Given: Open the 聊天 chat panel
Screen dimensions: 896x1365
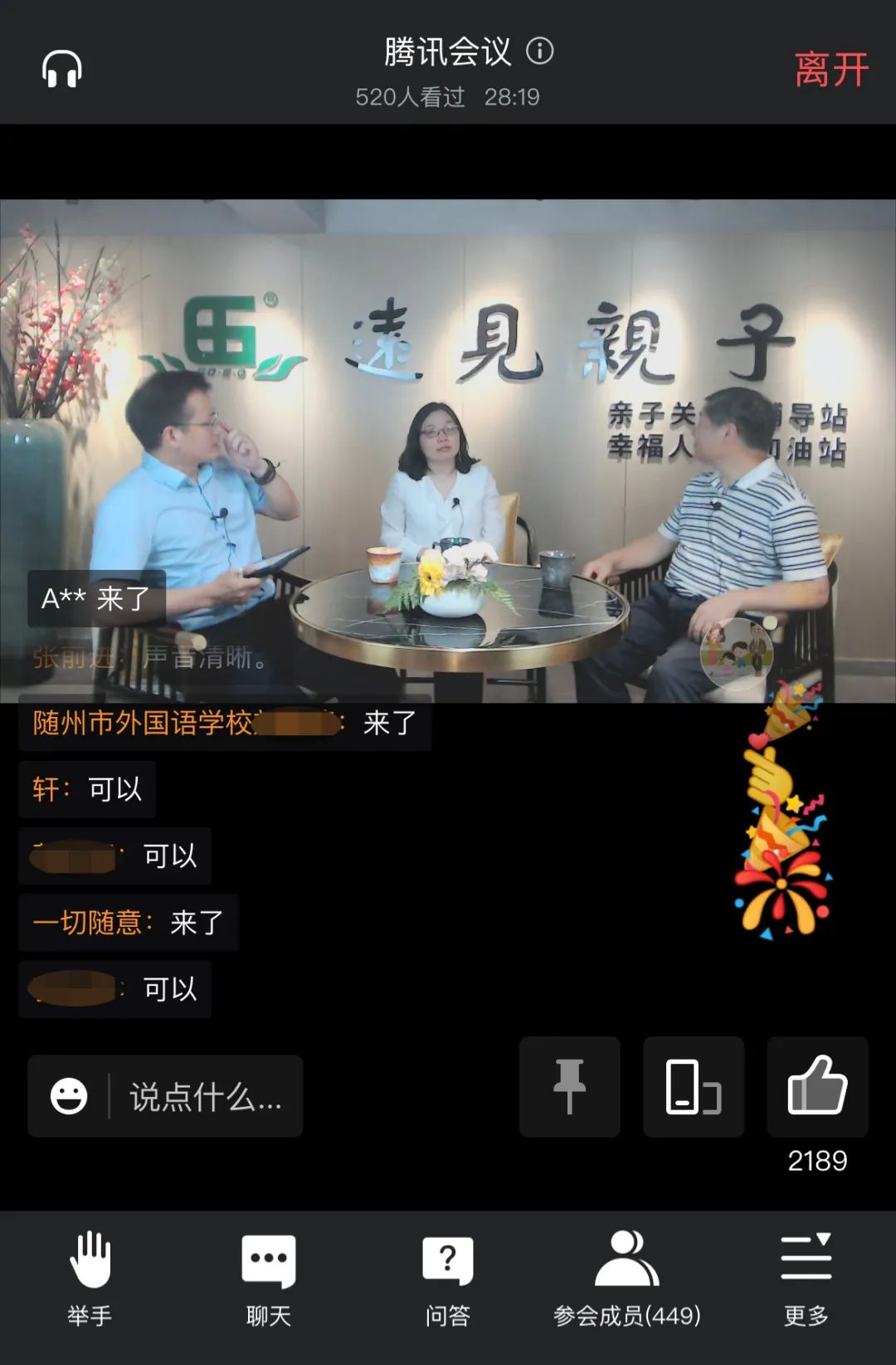Looking at the screenshot, I should pos(269,1280).
